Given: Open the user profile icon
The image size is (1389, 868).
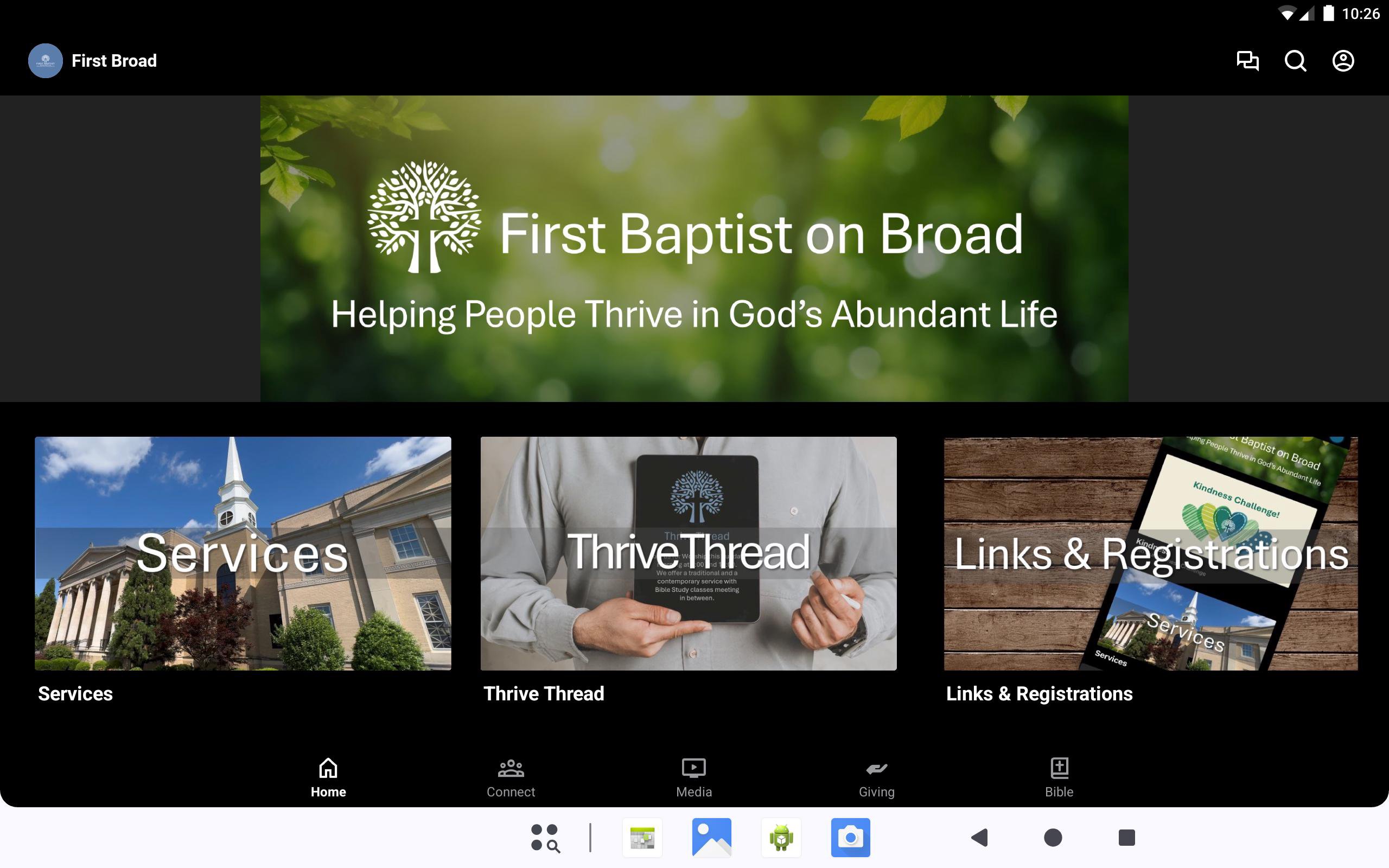Looking at the screenshot, I should tap(1342, 61).
